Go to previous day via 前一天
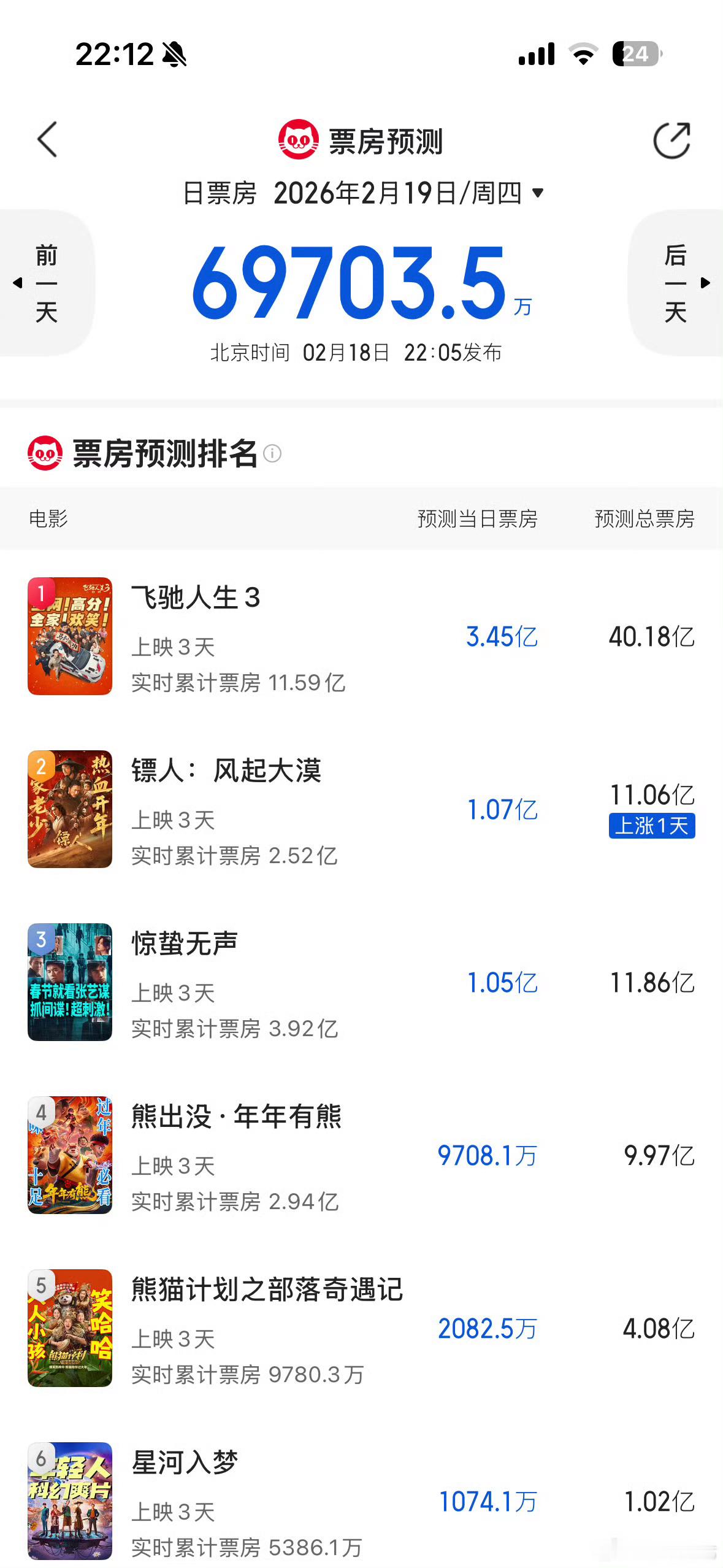723x1568 pixels. coord(46,283)
